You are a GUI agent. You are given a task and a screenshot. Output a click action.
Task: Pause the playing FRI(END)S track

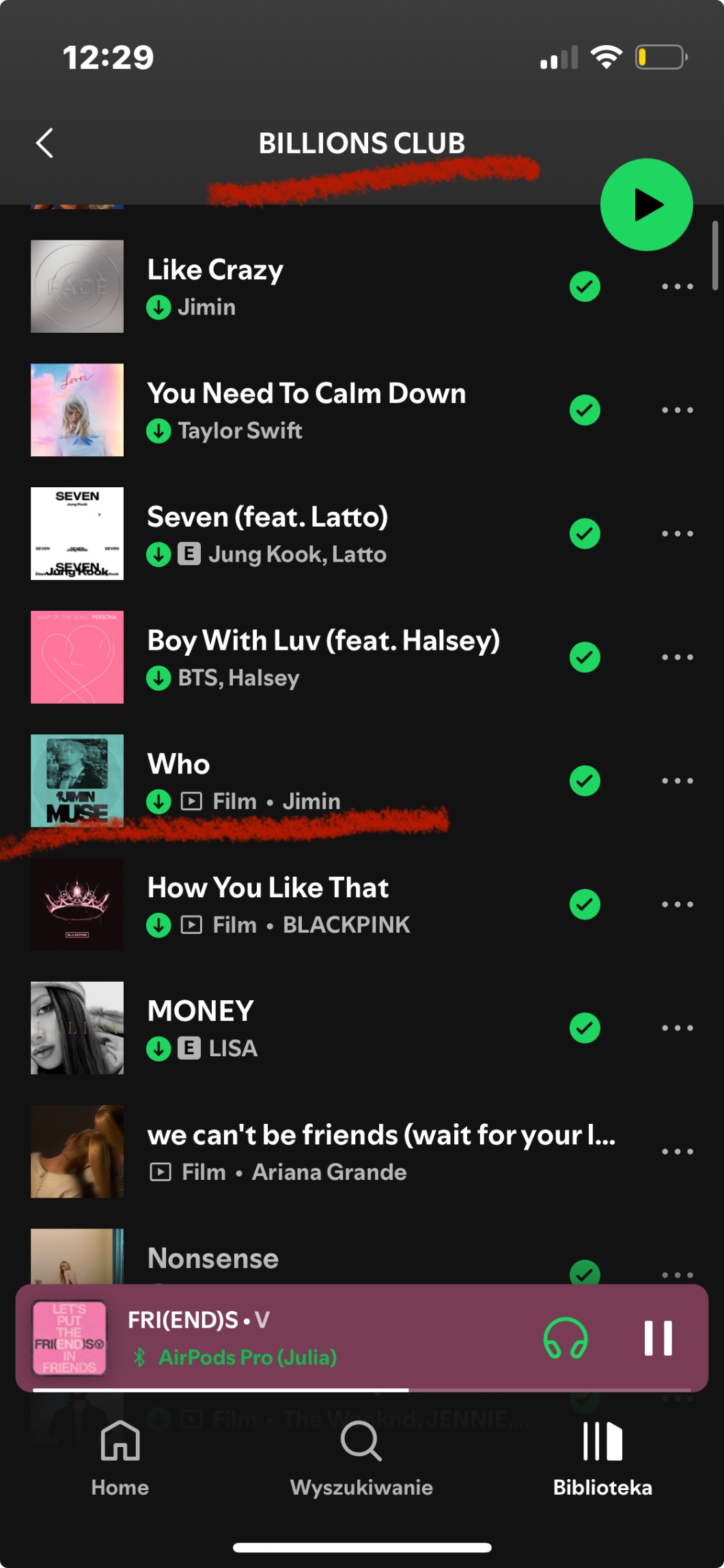[x=658, y=1338]
